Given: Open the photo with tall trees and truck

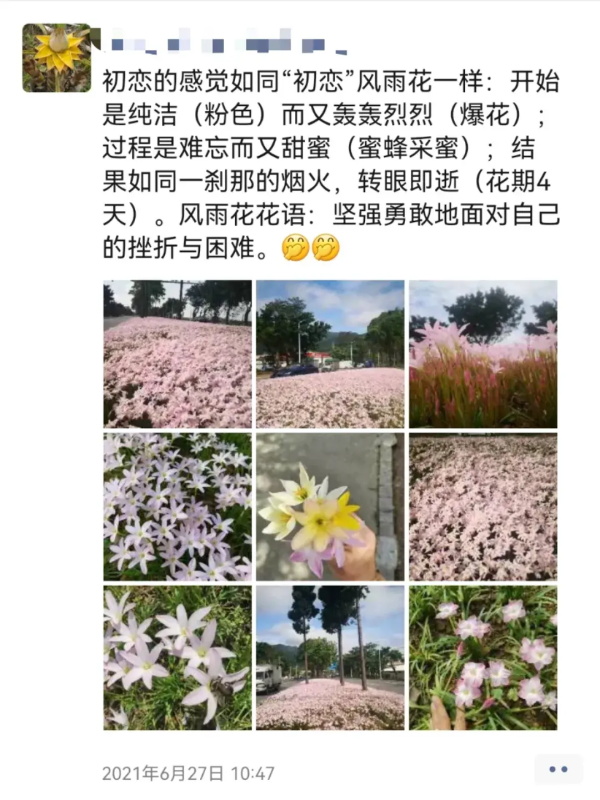Looking at the screenshot, I should [330, 658].
